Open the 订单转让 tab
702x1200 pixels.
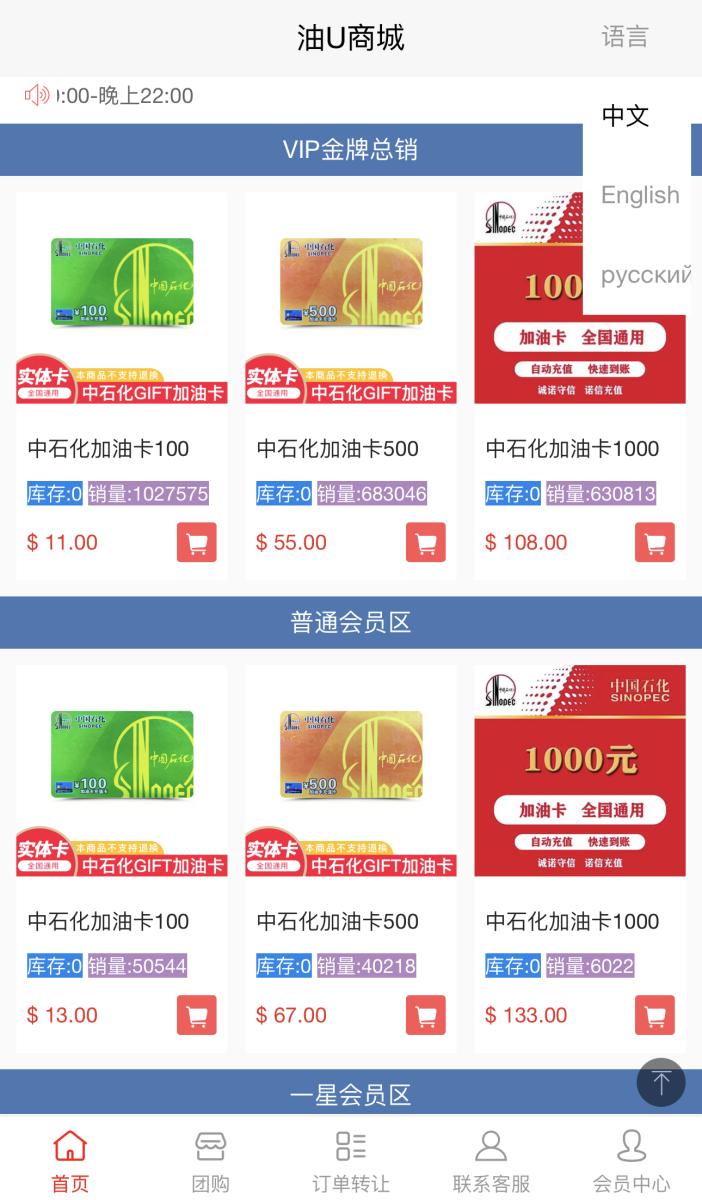click(x=351, y=1160)
